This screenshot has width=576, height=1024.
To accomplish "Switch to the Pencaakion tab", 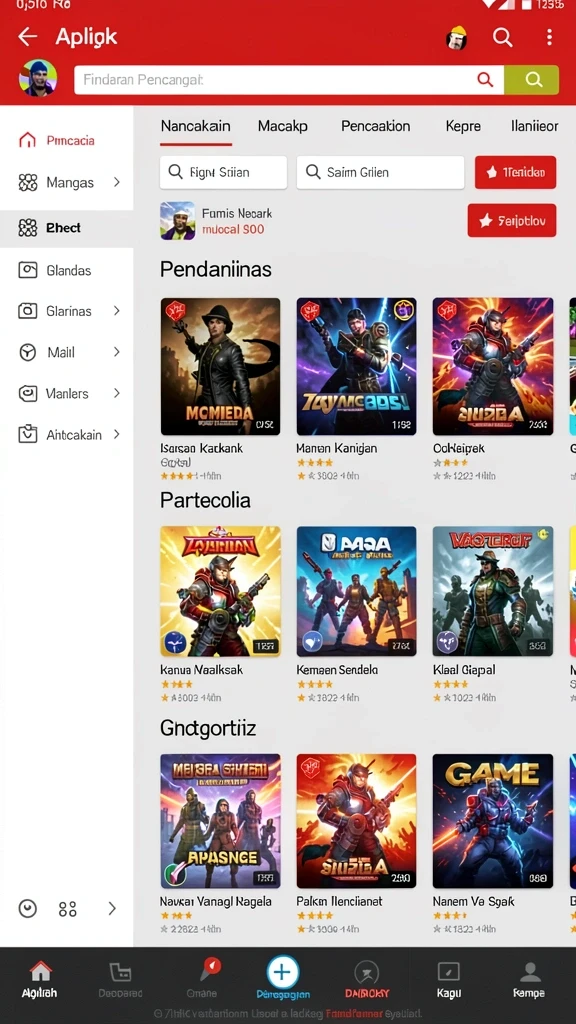I will (376, 126).
